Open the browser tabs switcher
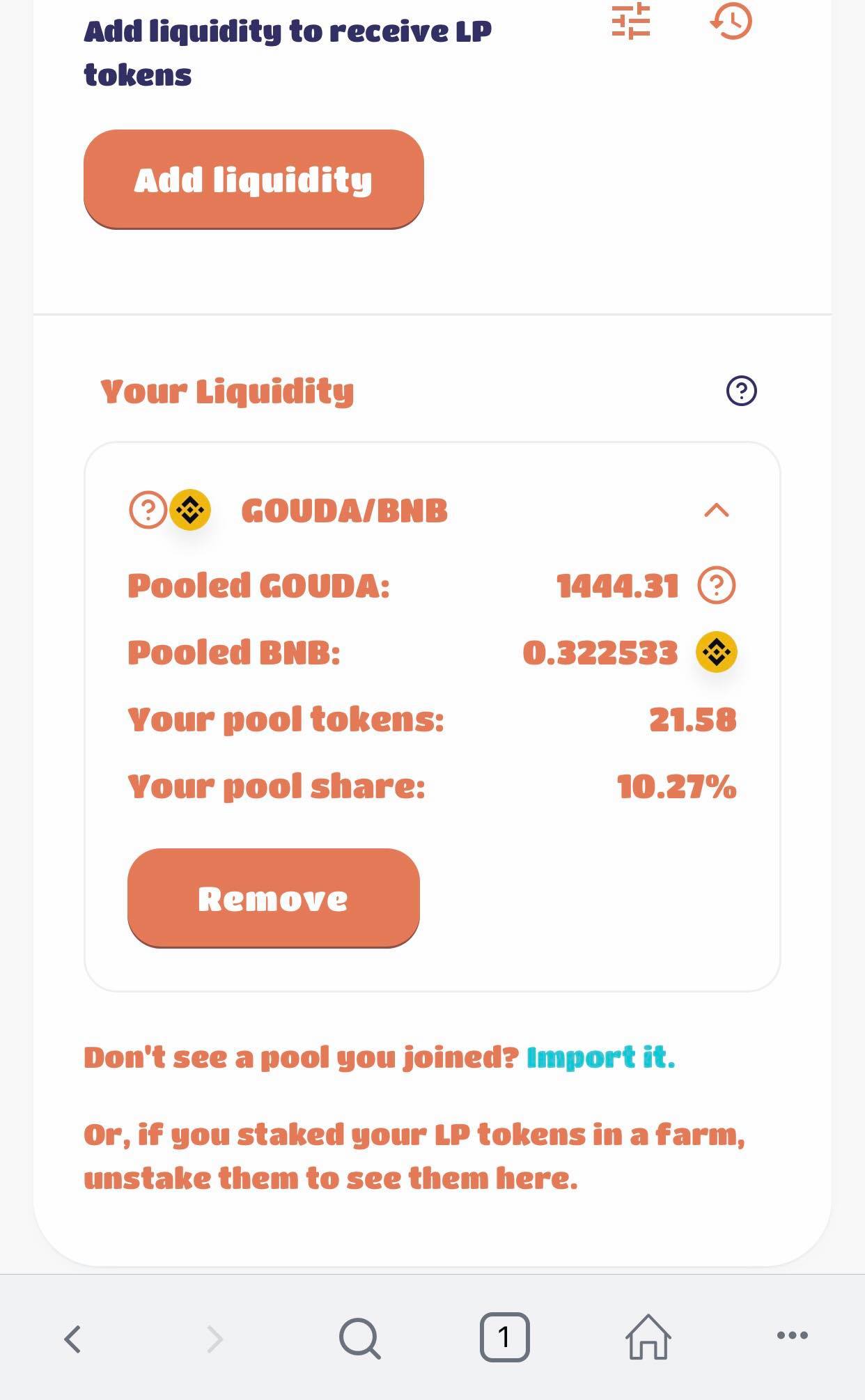This screenshot has width=865, height=1400. pyautogui.click(x=504, y=1337)
